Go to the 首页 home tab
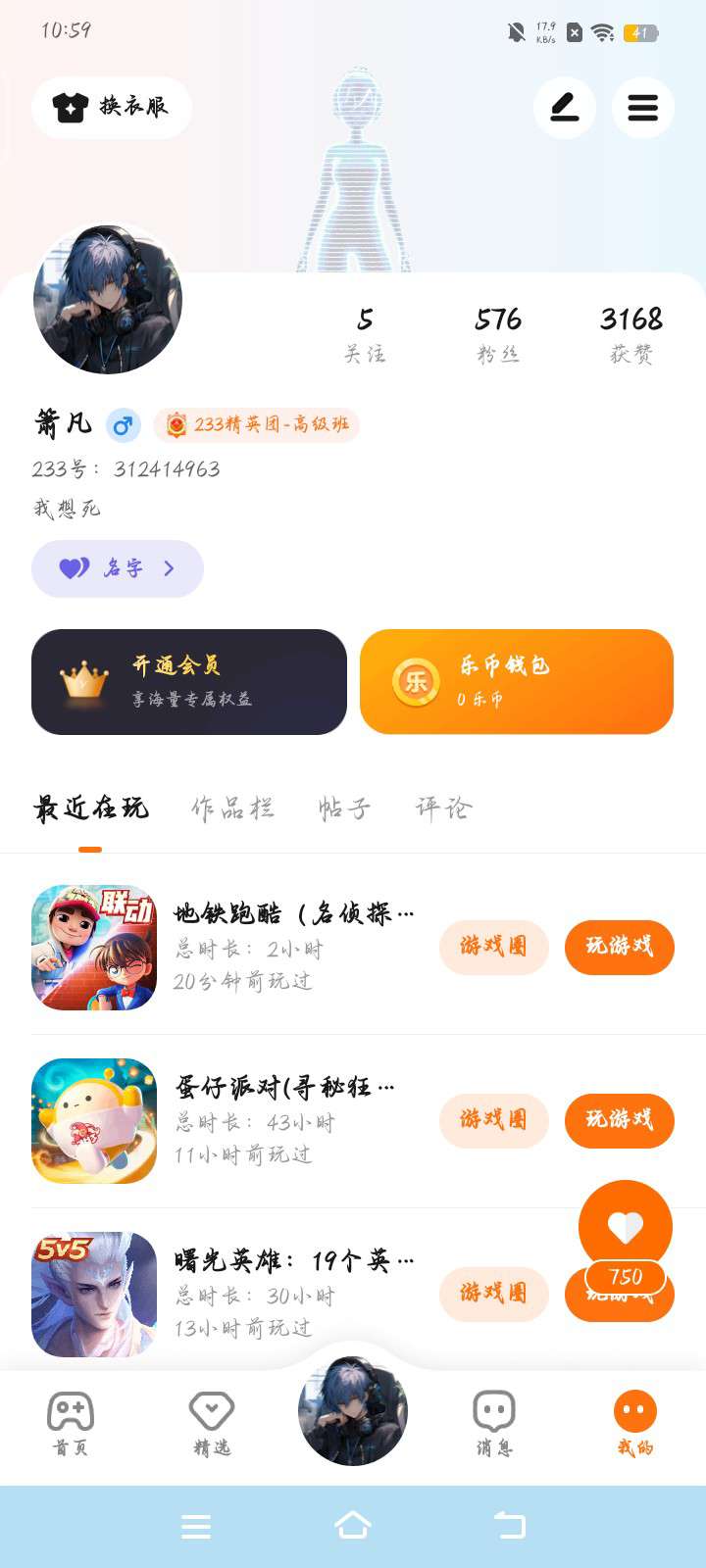The image size is (706, 1568). [71, 1423]
